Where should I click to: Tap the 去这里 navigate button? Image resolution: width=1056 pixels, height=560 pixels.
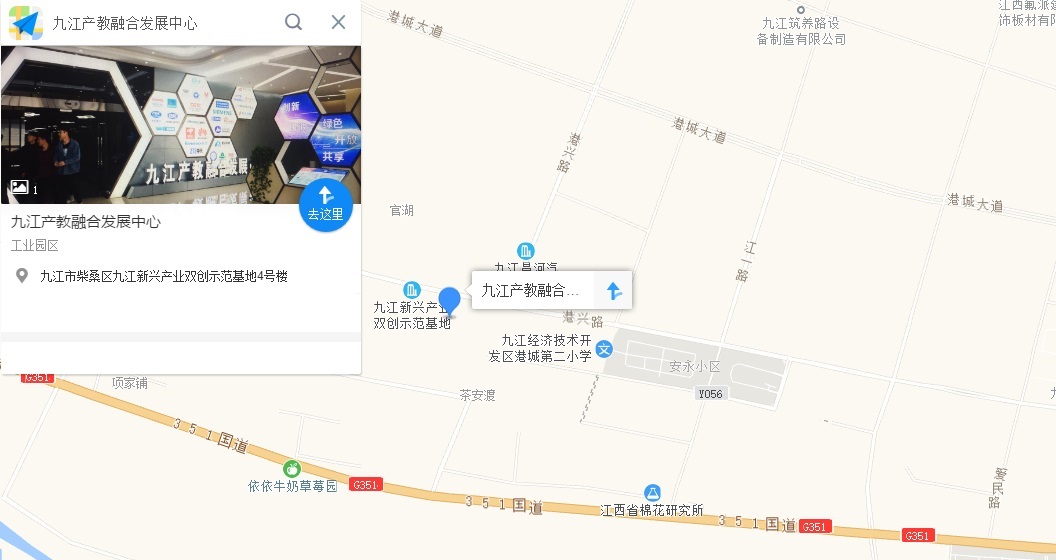pyautogui.click(x=325, y=204)
